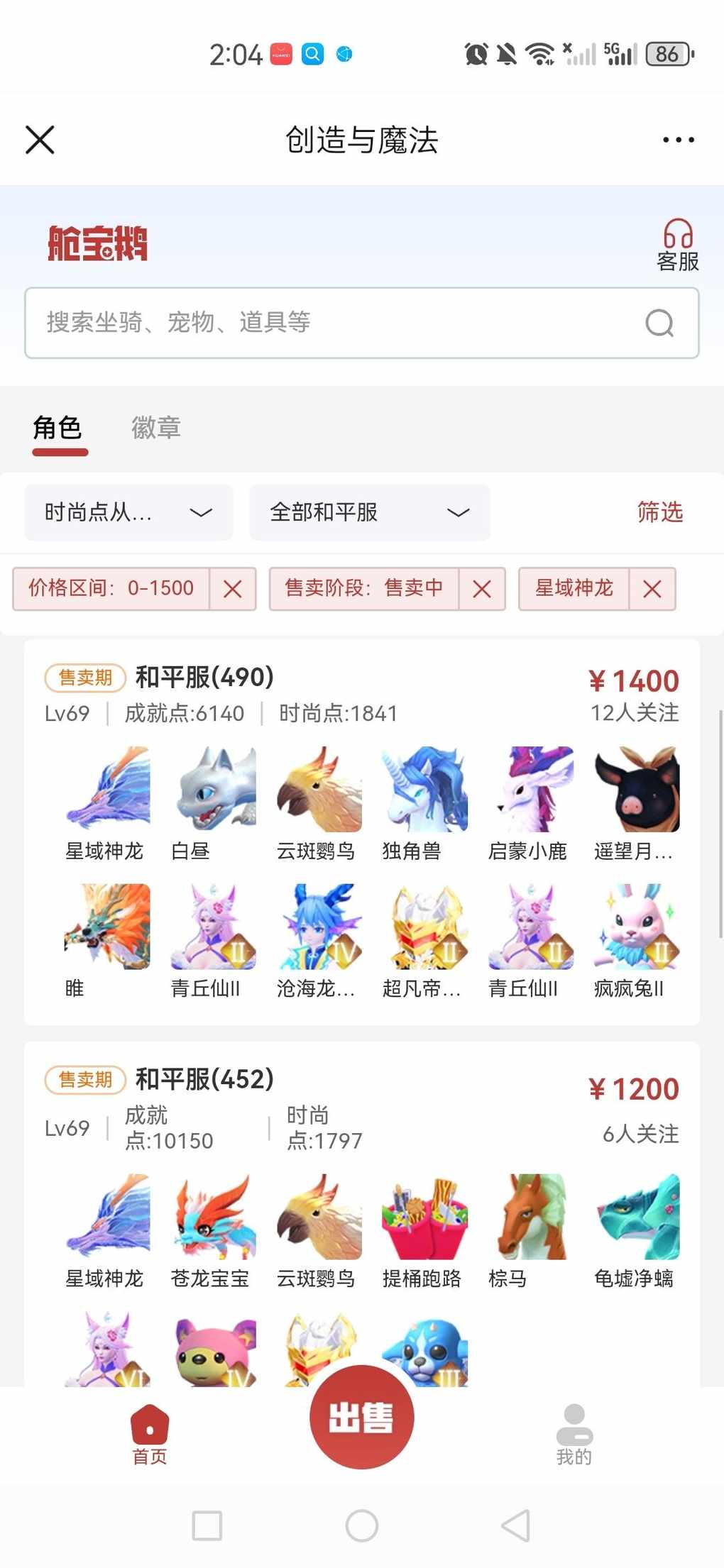Image resolution: width=724 pixels, height=1568 pixels.
Task: Switch to the 我的 tab
Action: [x=574, y=1435]
